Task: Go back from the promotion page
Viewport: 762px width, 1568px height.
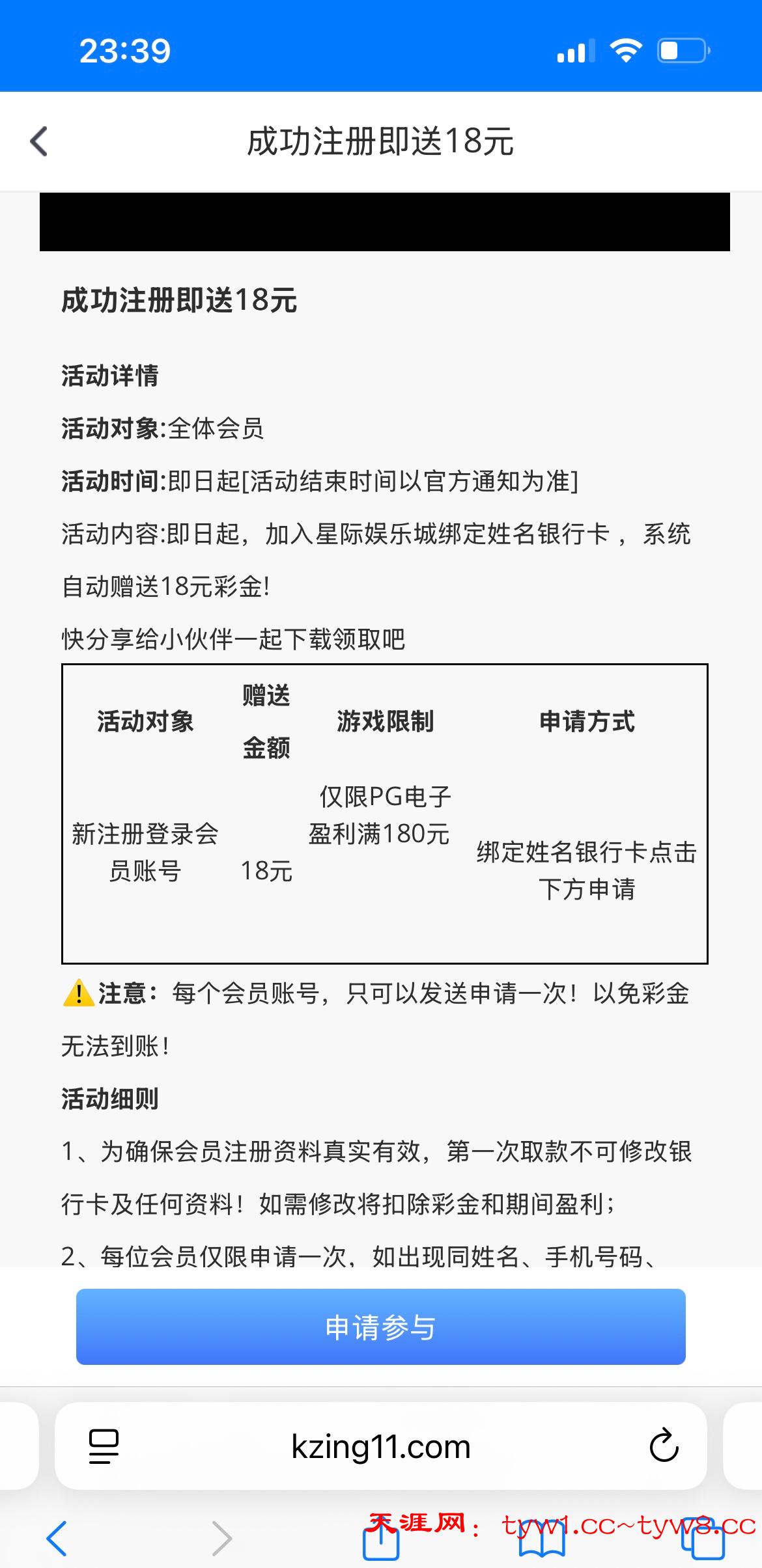Action: (39, 141)
